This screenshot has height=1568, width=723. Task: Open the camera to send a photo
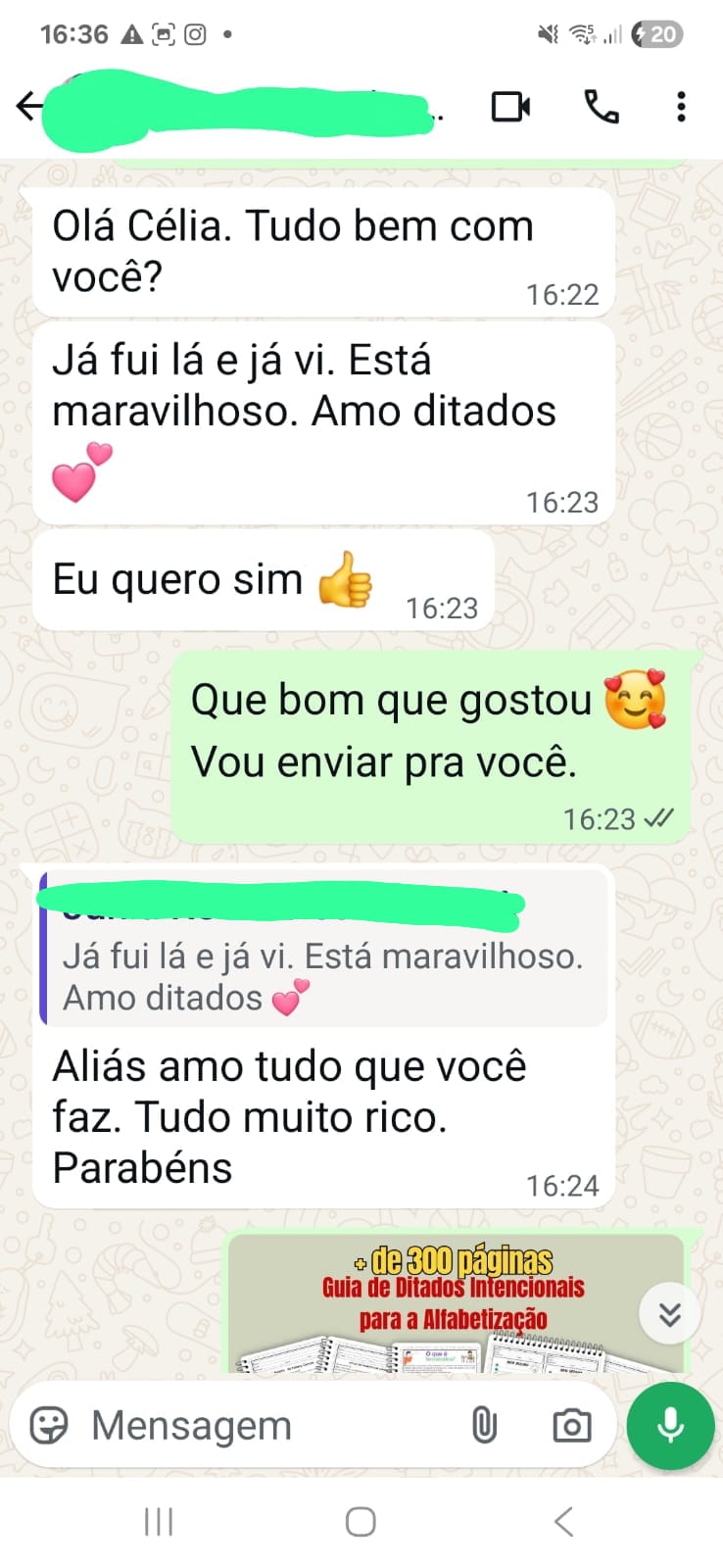(571, 1425)
